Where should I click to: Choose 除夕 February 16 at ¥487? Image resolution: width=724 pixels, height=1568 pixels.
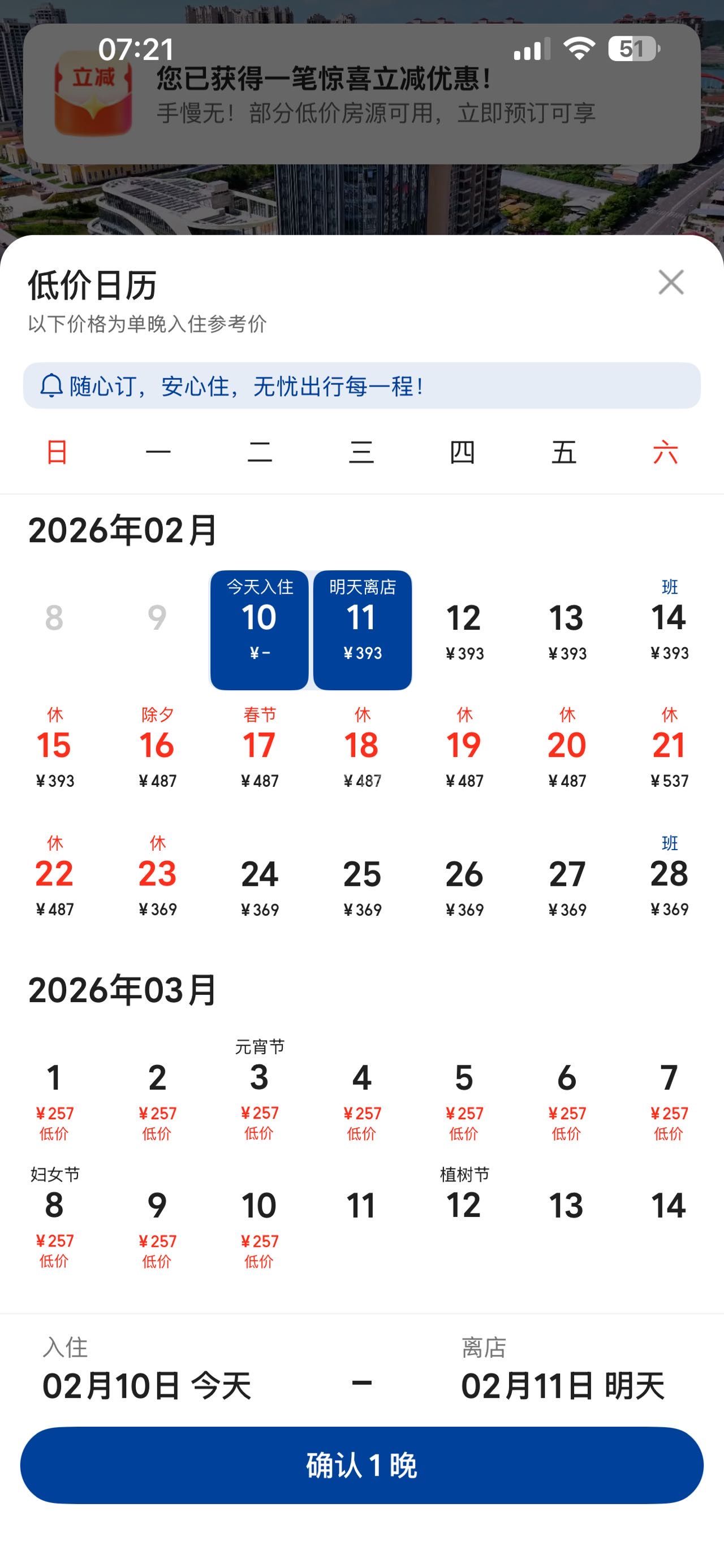click(x=157, y=756)
